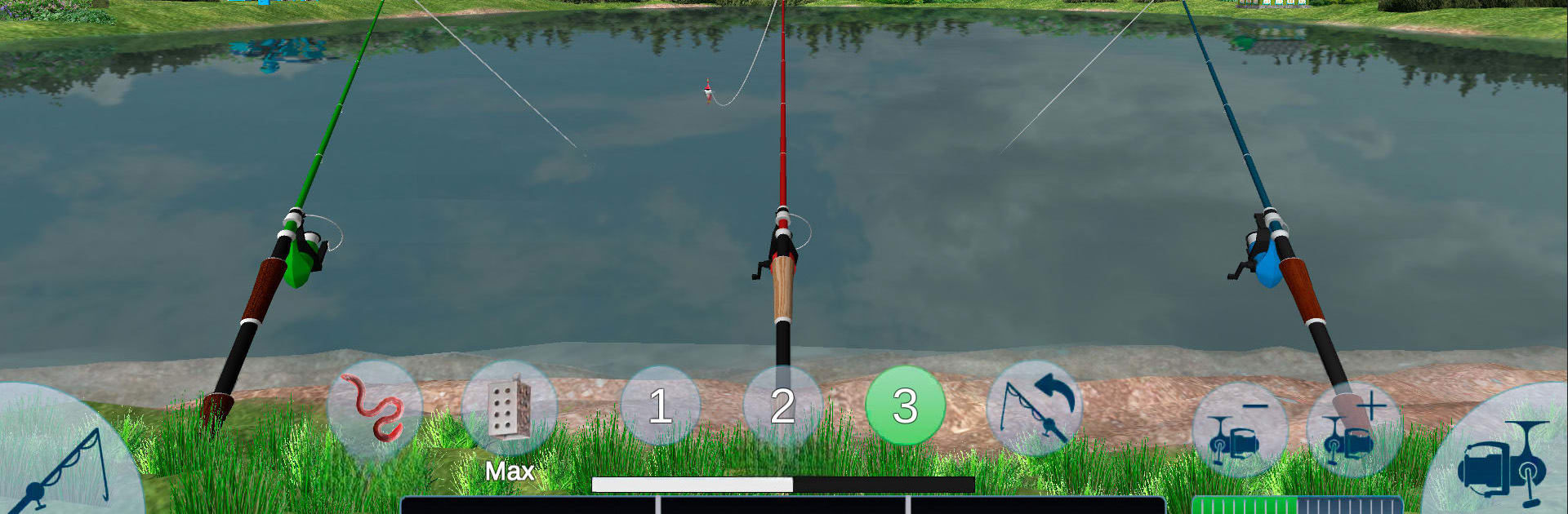Open the worm bait selection
The image size is (1568, 514).
(375, 406)
